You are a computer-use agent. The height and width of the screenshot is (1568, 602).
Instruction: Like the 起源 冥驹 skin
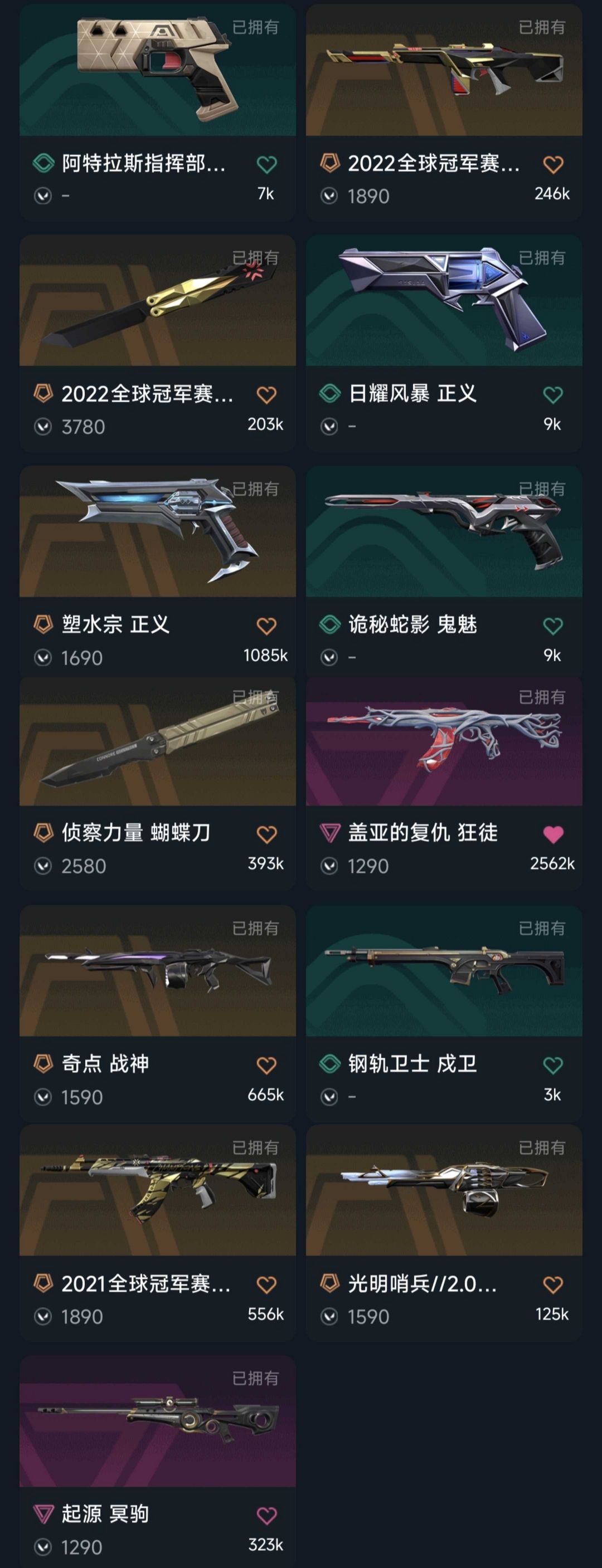pyautogui.click(x=266, y=1516)
